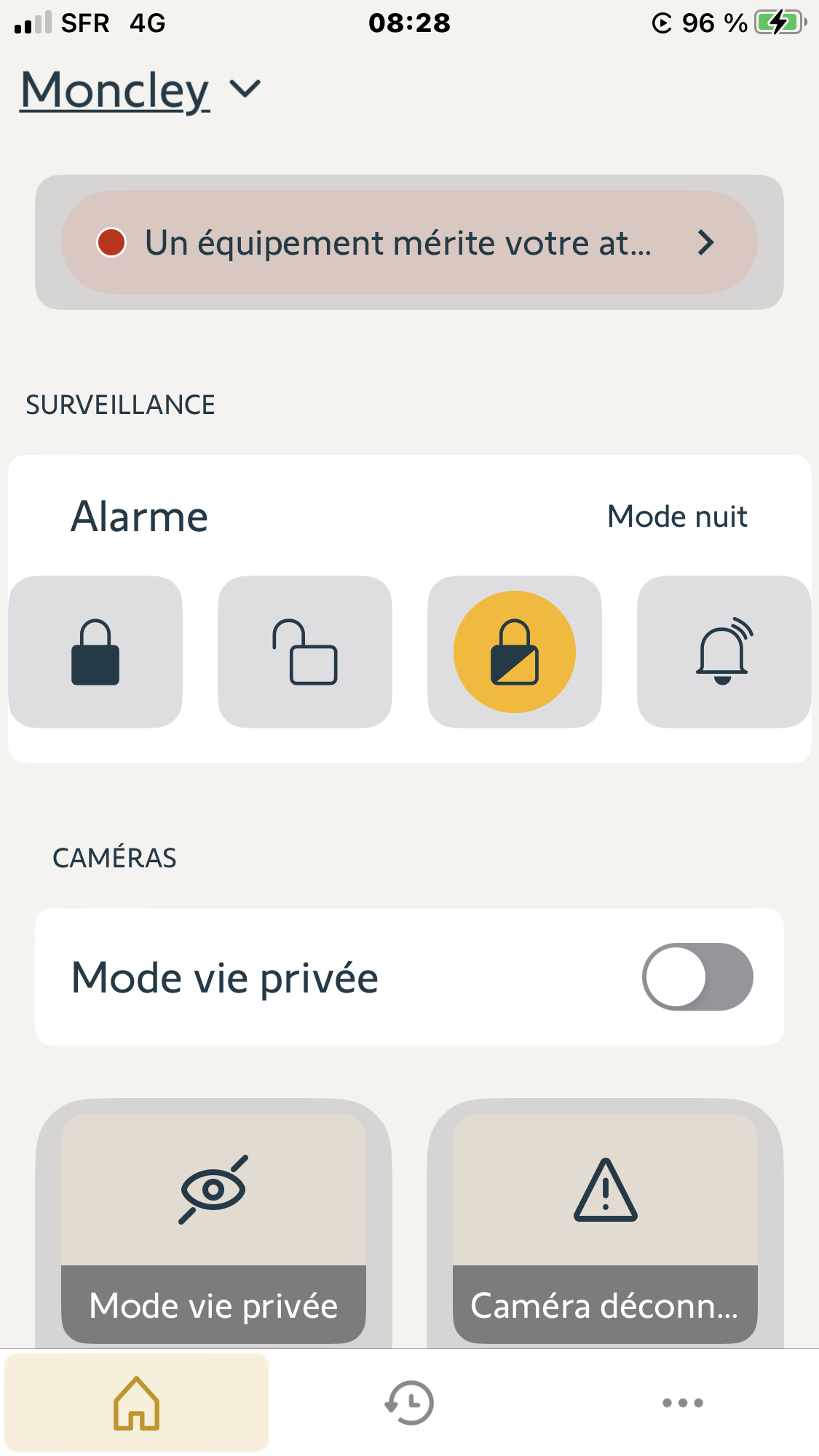
Task: Arm the alarm with the closed padlock
Action: click(x=95, y=652)
